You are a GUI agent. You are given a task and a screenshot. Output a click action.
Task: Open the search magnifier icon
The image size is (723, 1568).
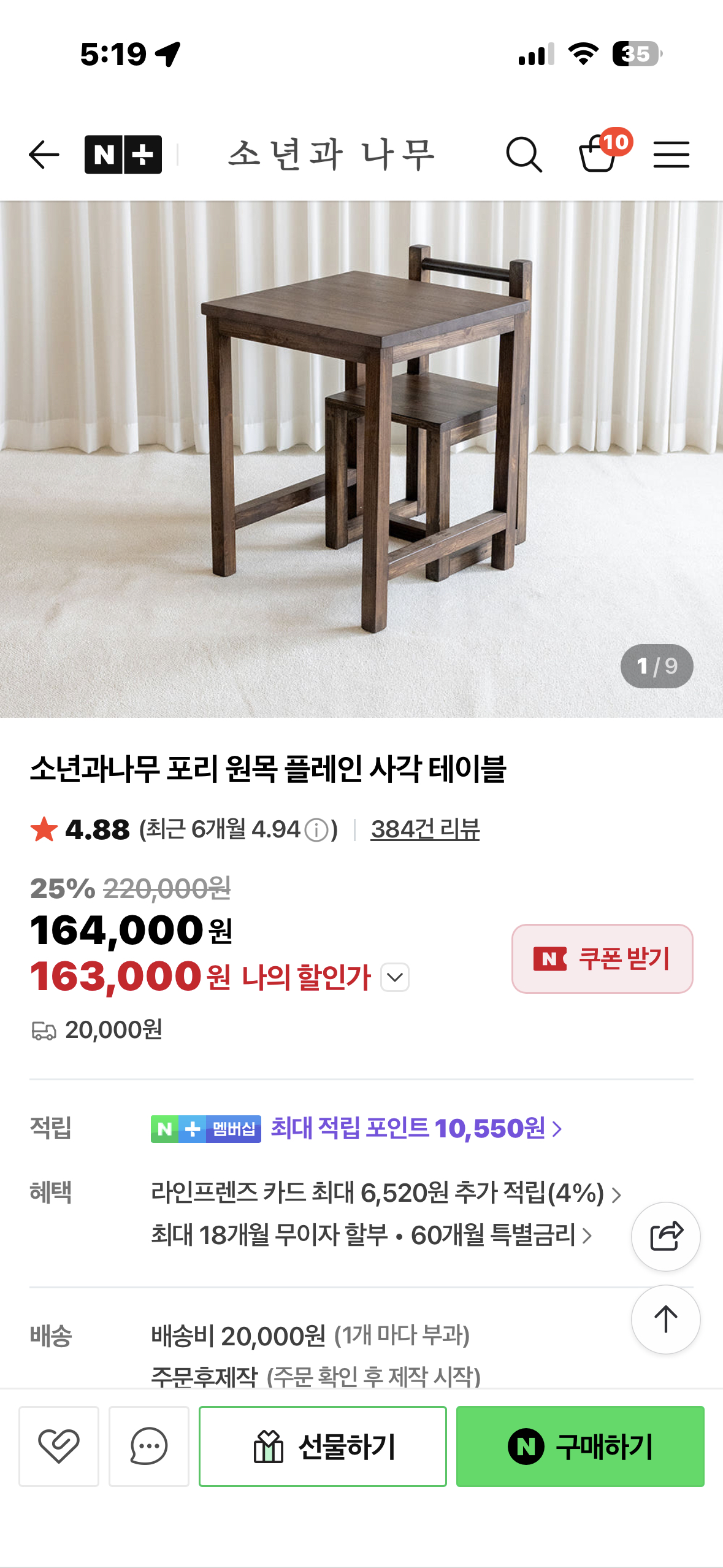click(524, 154)
